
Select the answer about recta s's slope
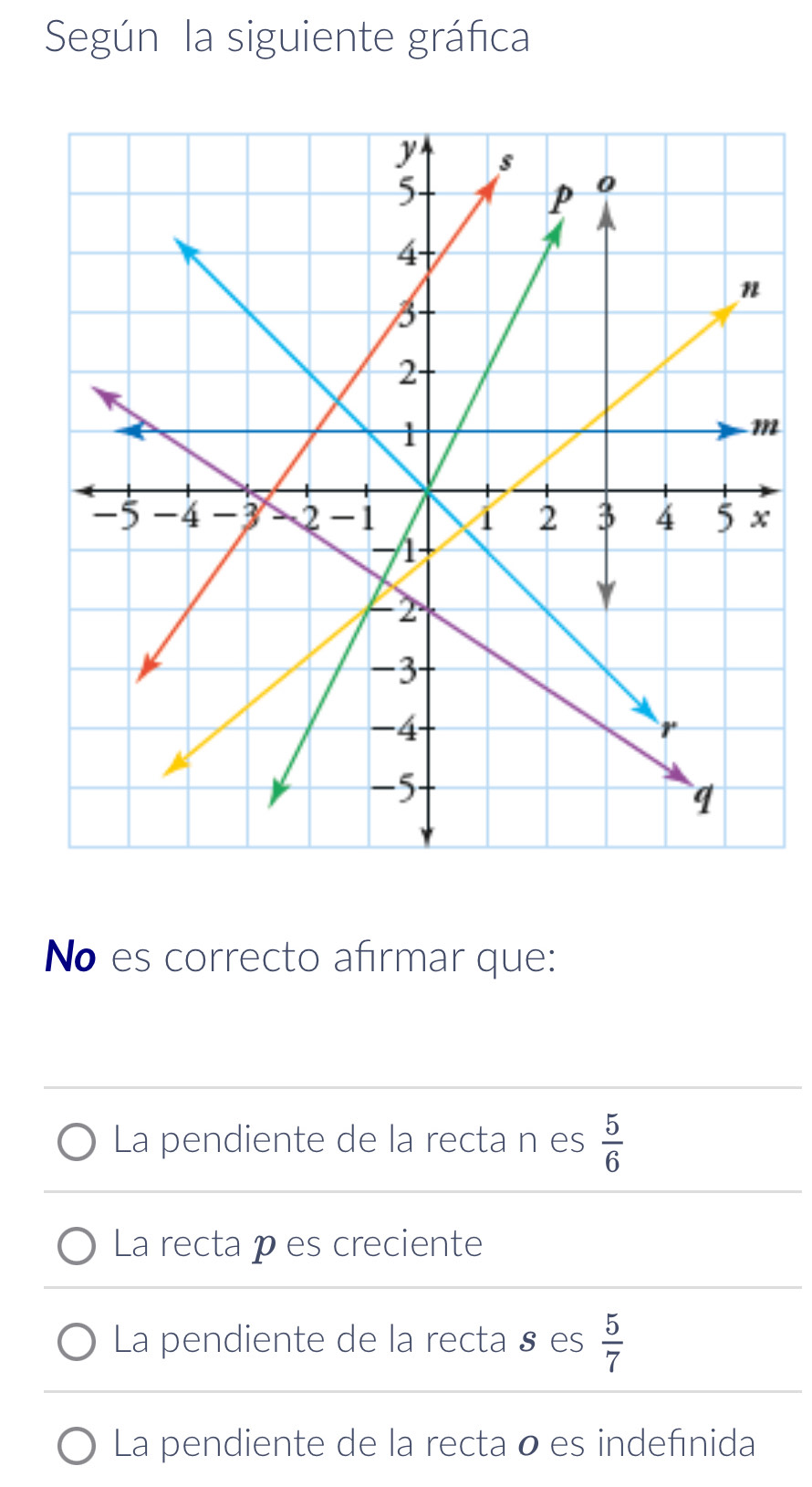[x=77, y=1342]
